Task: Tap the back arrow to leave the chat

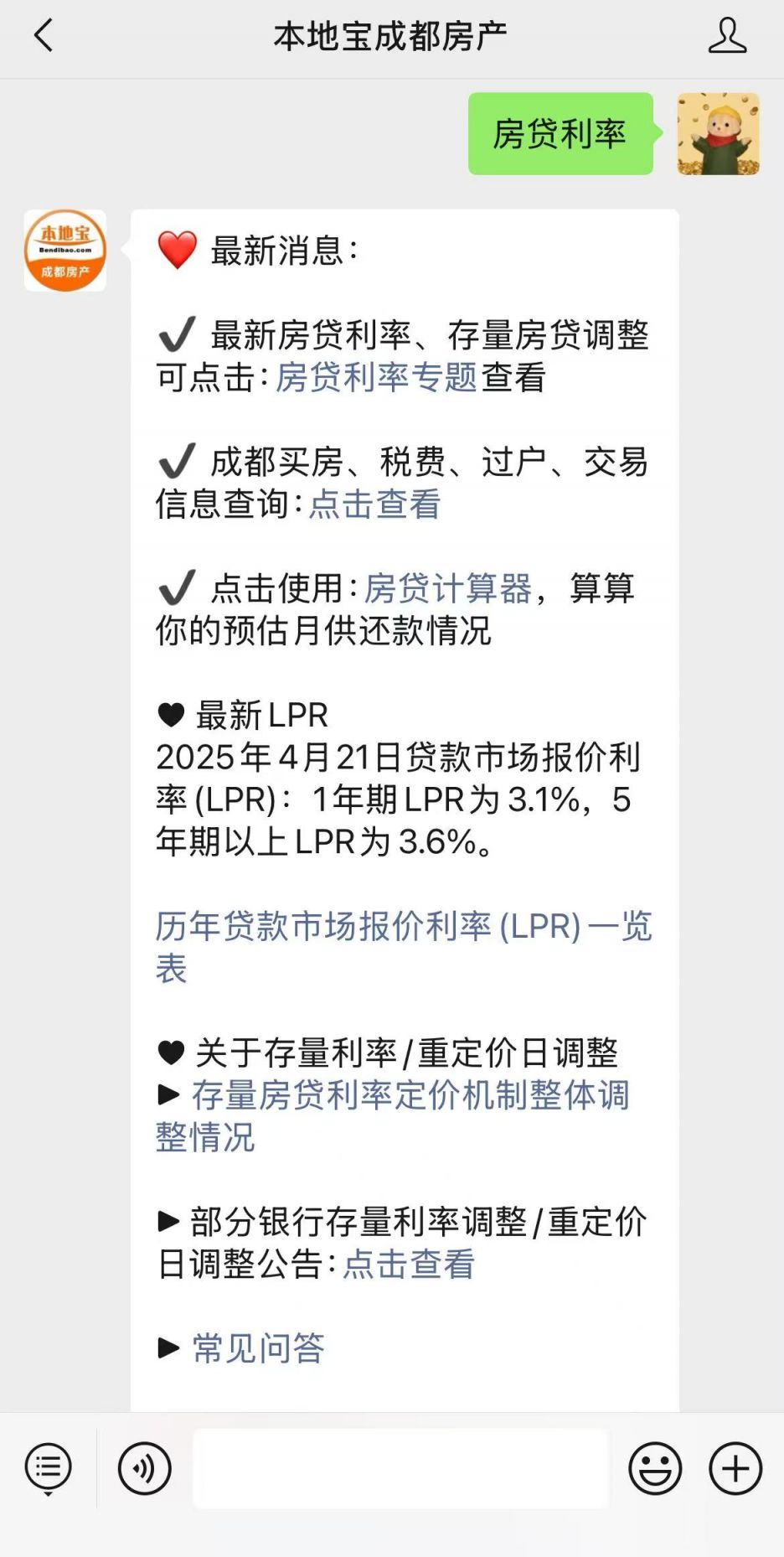Action: pos(44,37)
